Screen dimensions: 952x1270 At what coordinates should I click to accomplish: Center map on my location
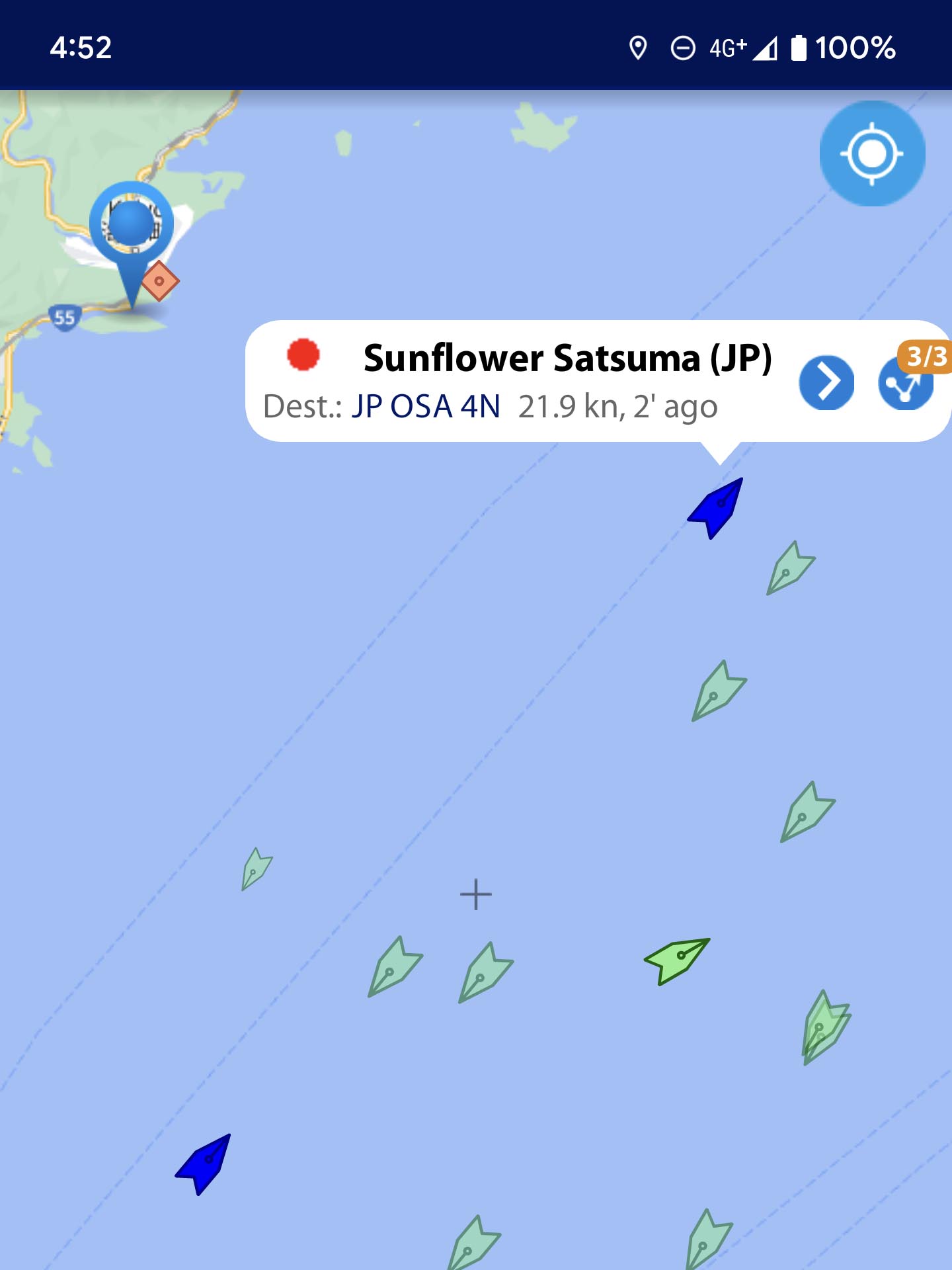click(871, 154)
